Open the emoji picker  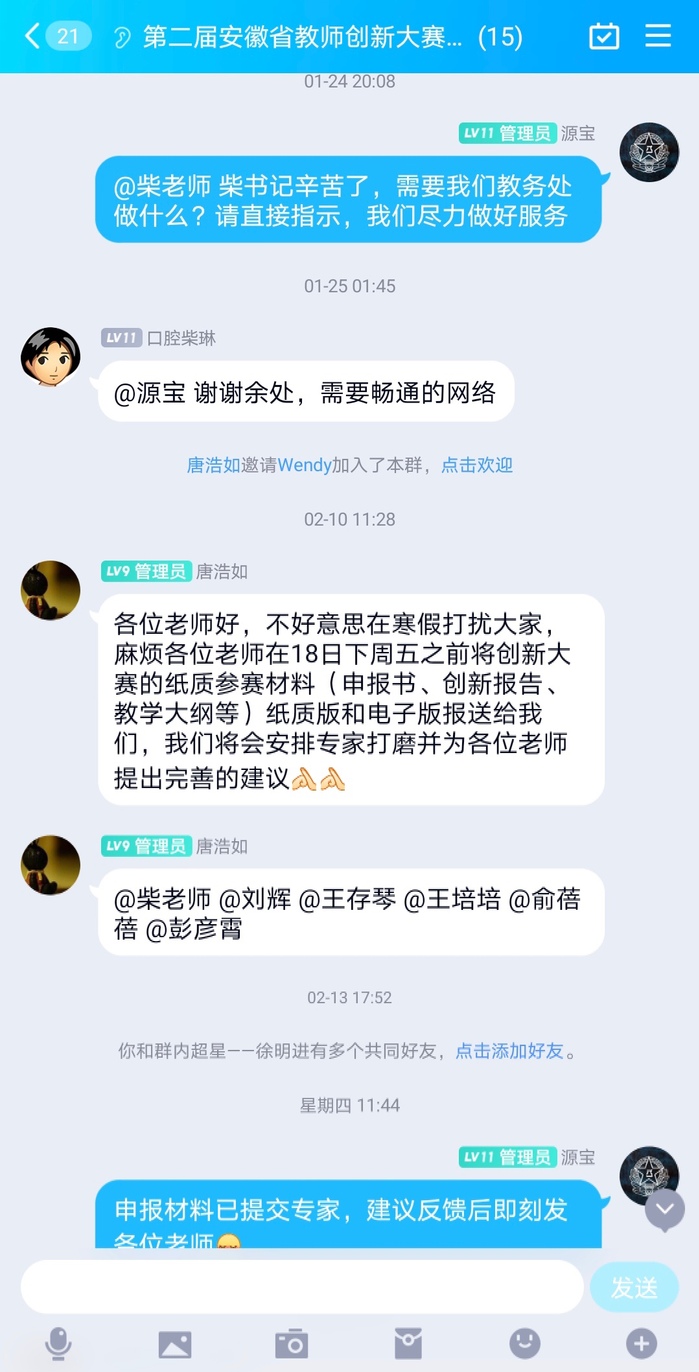(x=525, y=1343)
